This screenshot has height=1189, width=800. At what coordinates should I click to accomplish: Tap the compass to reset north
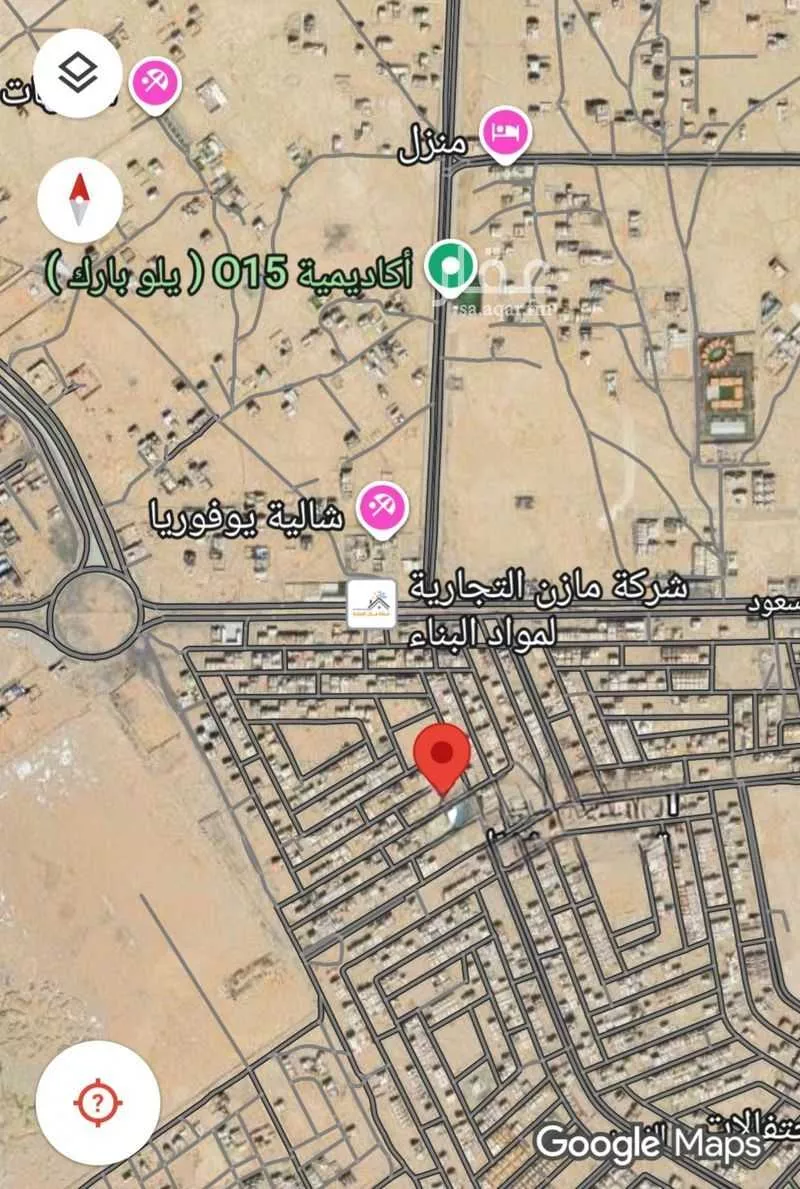click(x=80, y=199)
